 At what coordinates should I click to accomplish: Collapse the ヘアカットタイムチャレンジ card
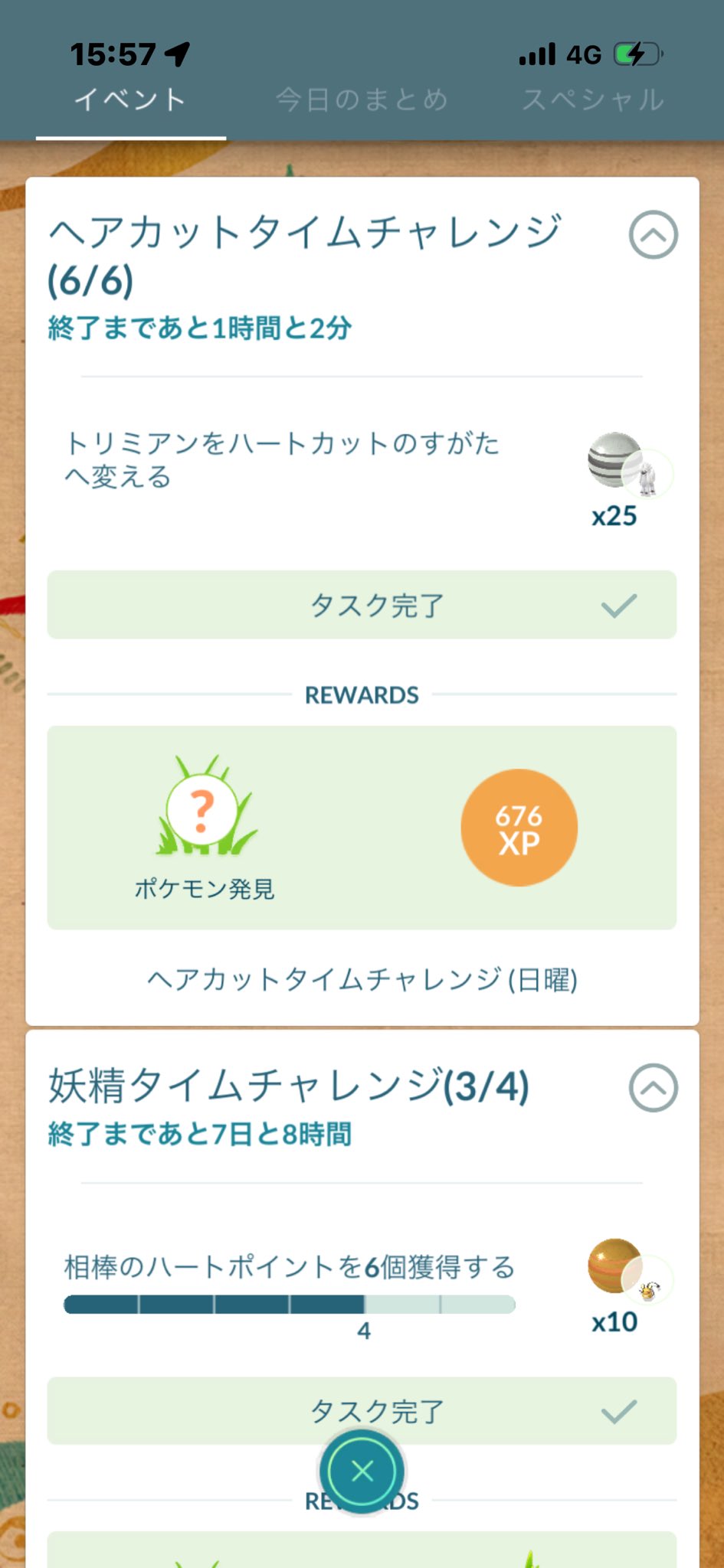653,234
